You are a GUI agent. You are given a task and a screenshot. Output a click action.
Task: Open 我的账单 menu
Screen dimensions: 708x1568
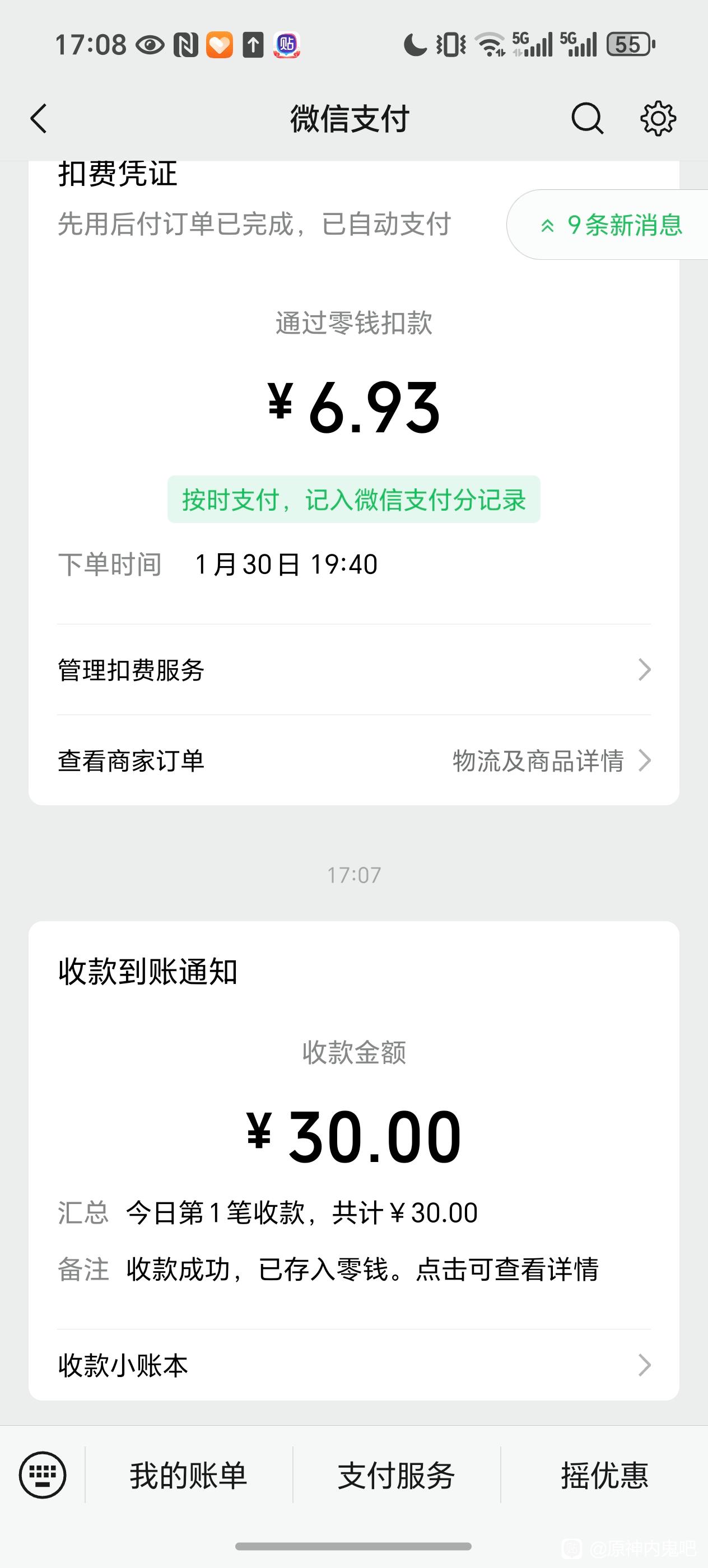pyautogui.click(x=189, y=1475)
